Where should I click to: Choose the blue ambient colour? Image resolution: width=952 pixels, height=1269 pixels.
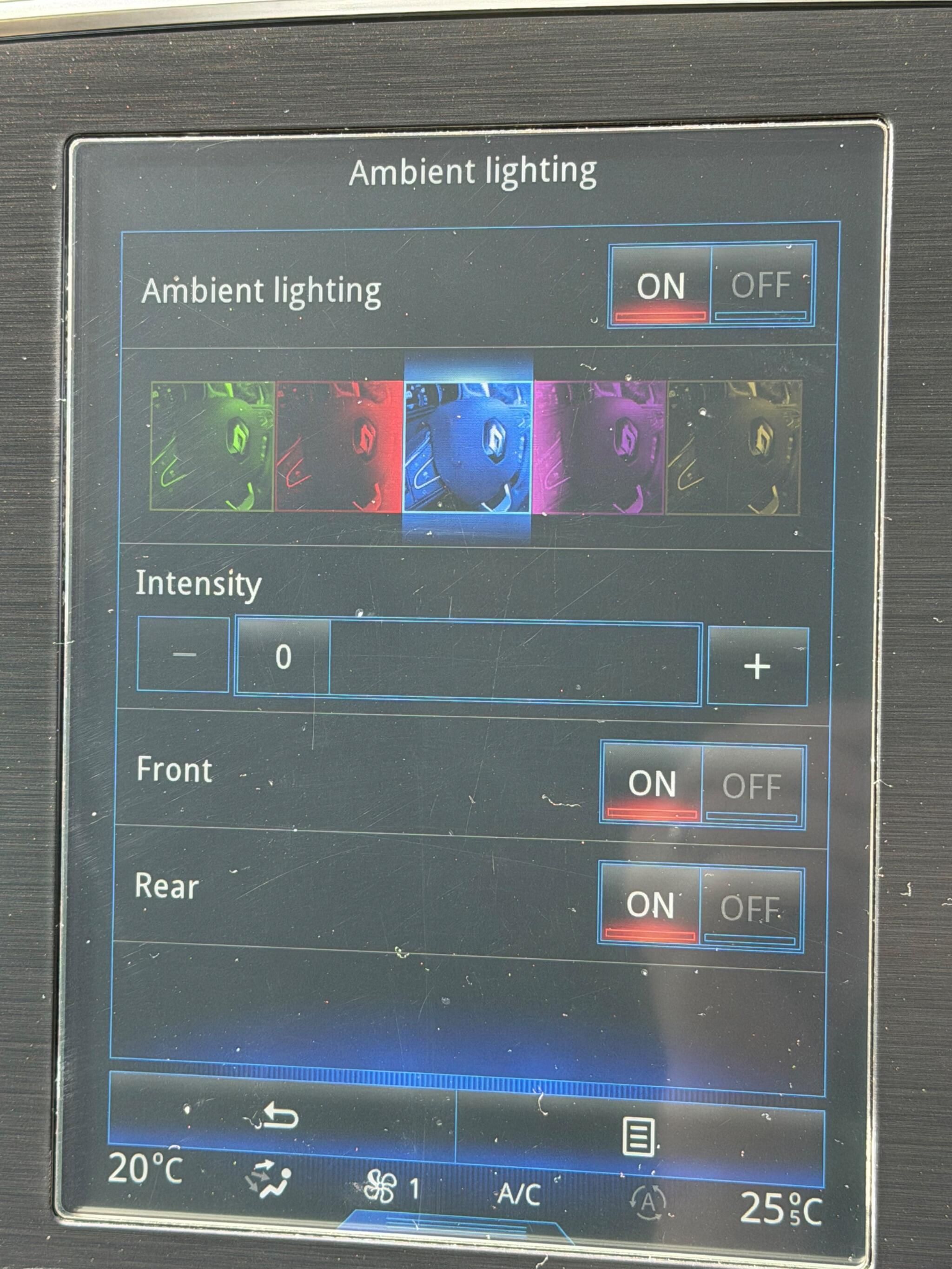click(467, 446)
